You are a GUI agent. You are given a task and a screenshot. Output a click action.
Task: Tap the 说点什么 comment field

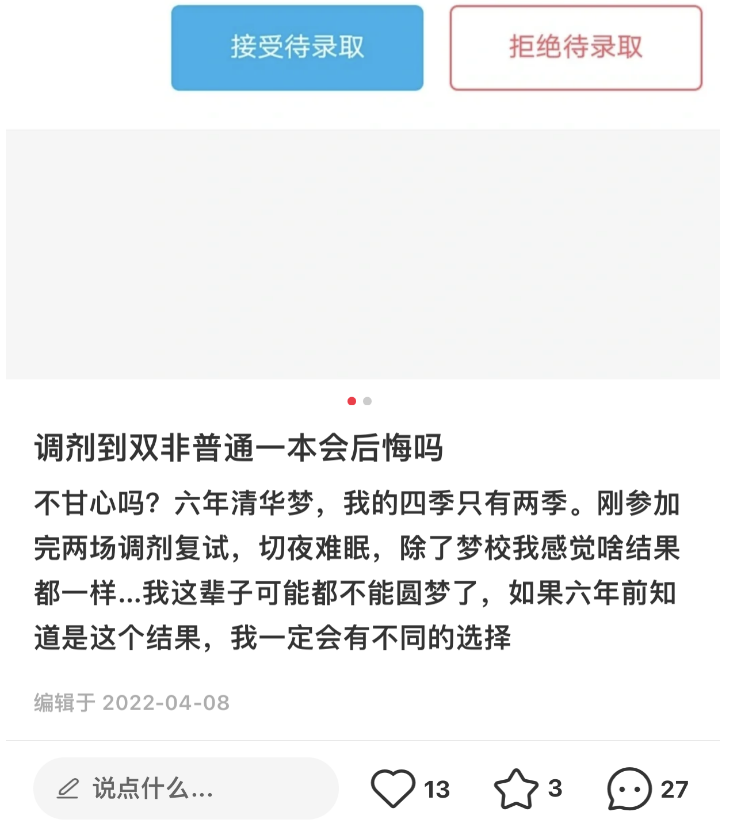pyautogui.click(x=185, y=789)
